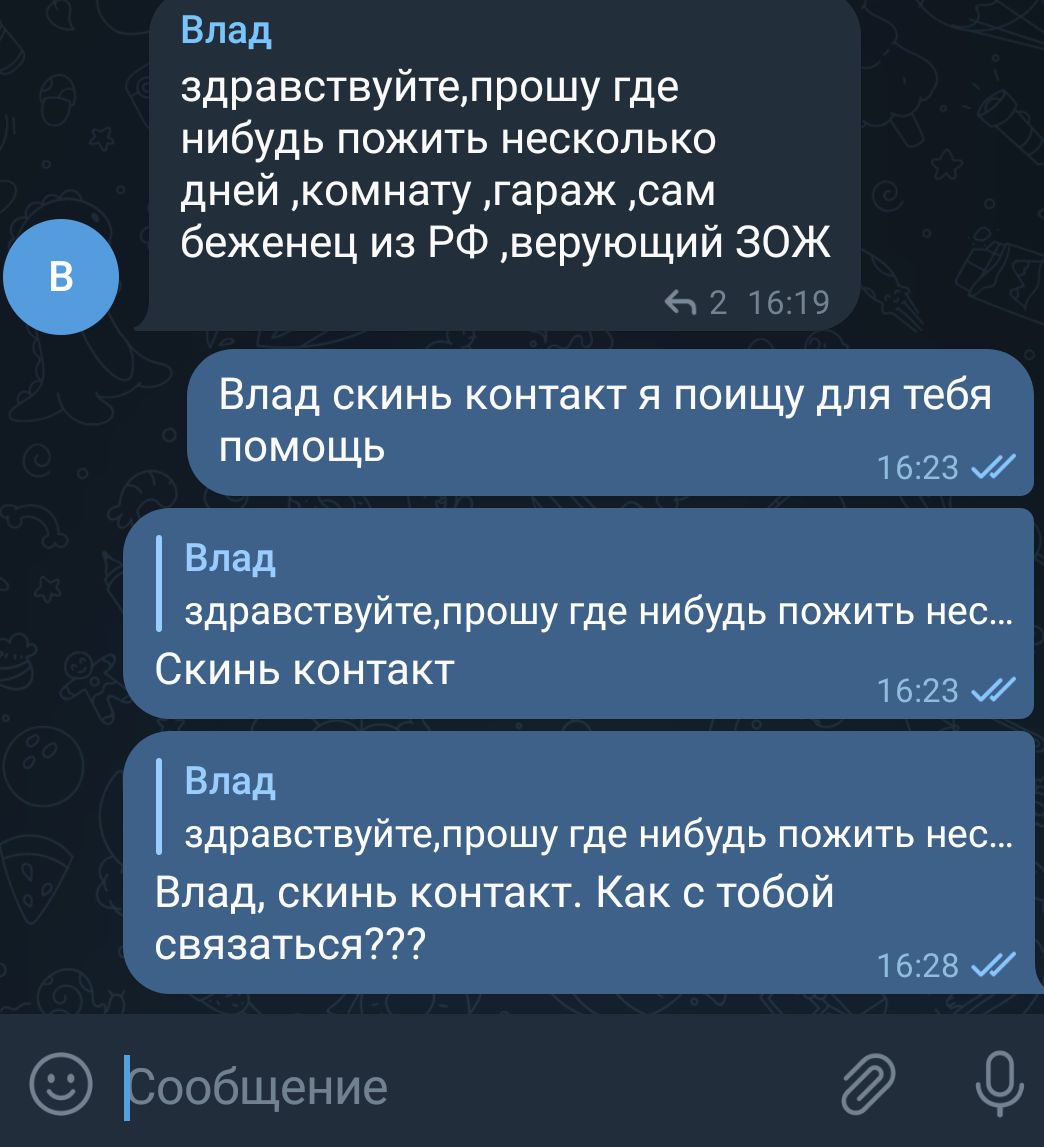The width and height of the screenshot is (1044, 1147).
Task: Tap sender name Влад above the message
Action: (x=226, y=32)
